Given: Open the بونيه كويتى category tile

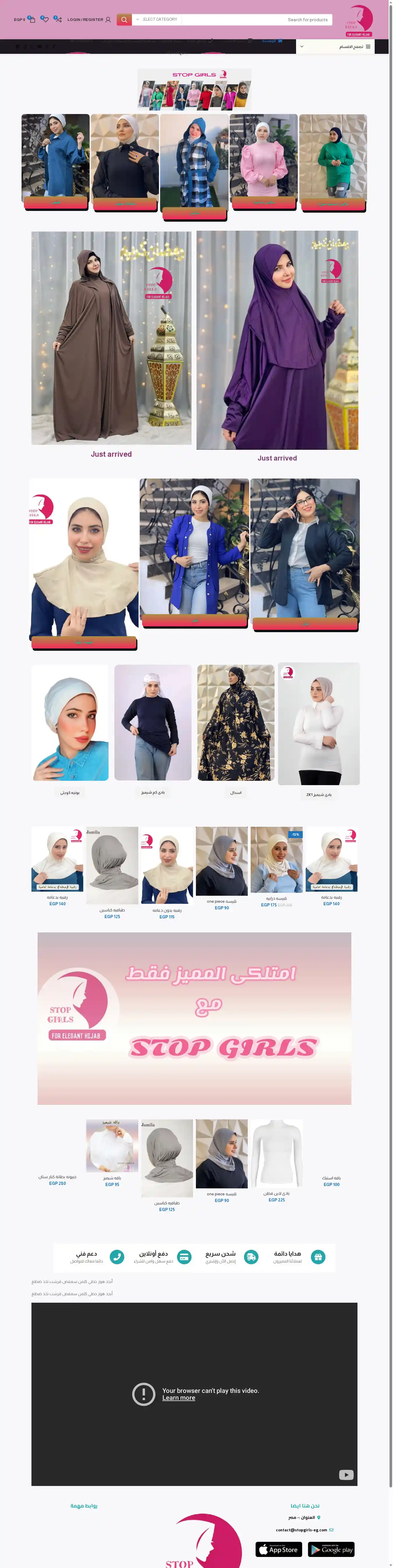Looking at the screenshot, I should (x=70, y=723).
